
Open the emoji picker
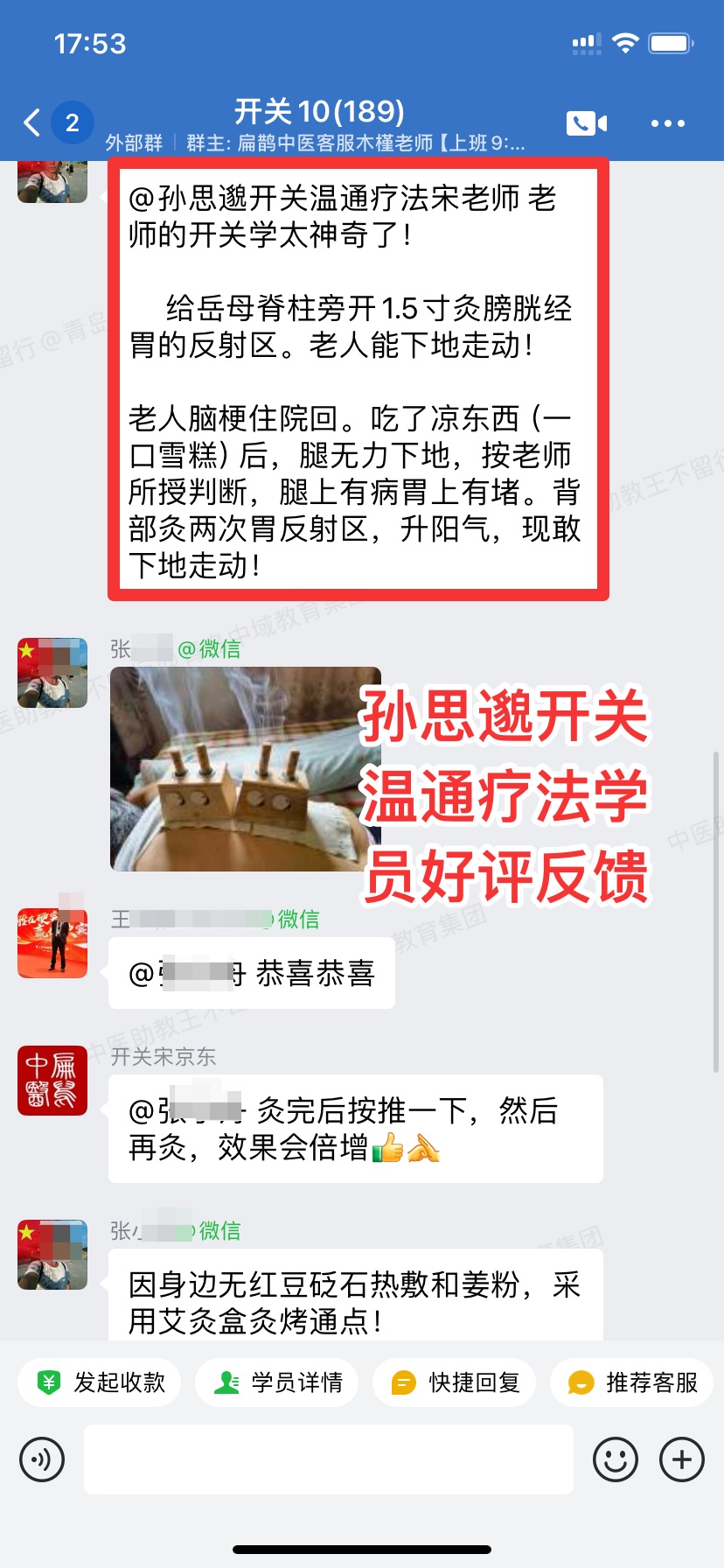click(616, 1459)
